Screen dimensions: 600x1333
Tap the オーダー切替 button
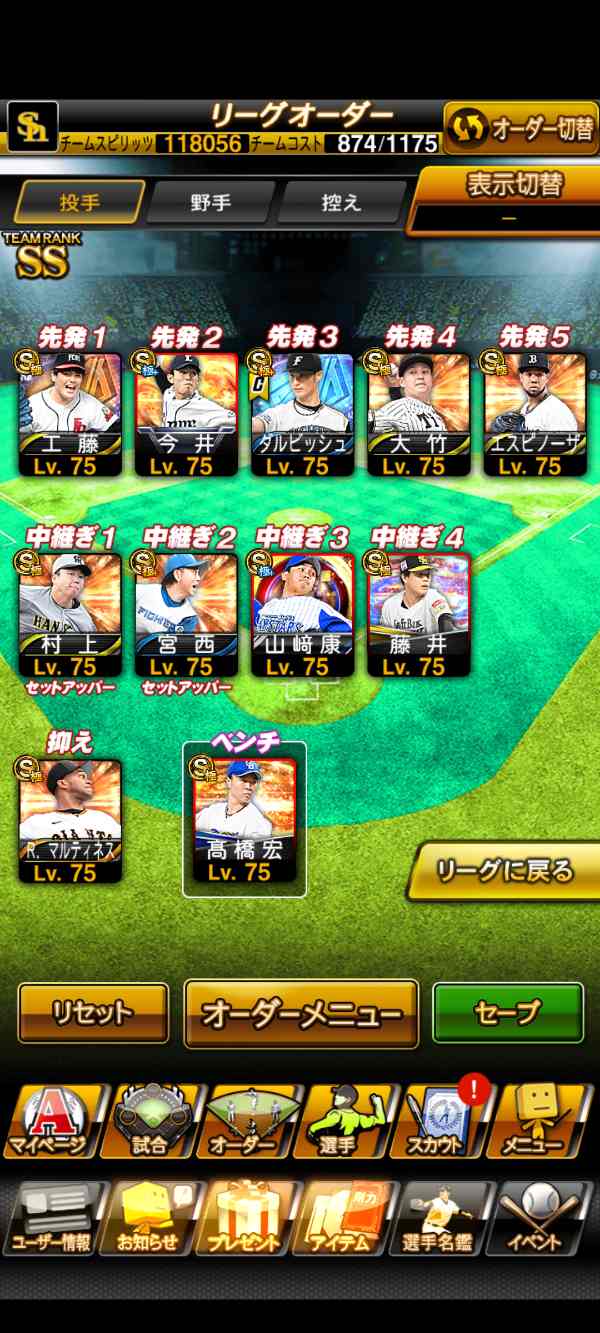pos(521,129)
